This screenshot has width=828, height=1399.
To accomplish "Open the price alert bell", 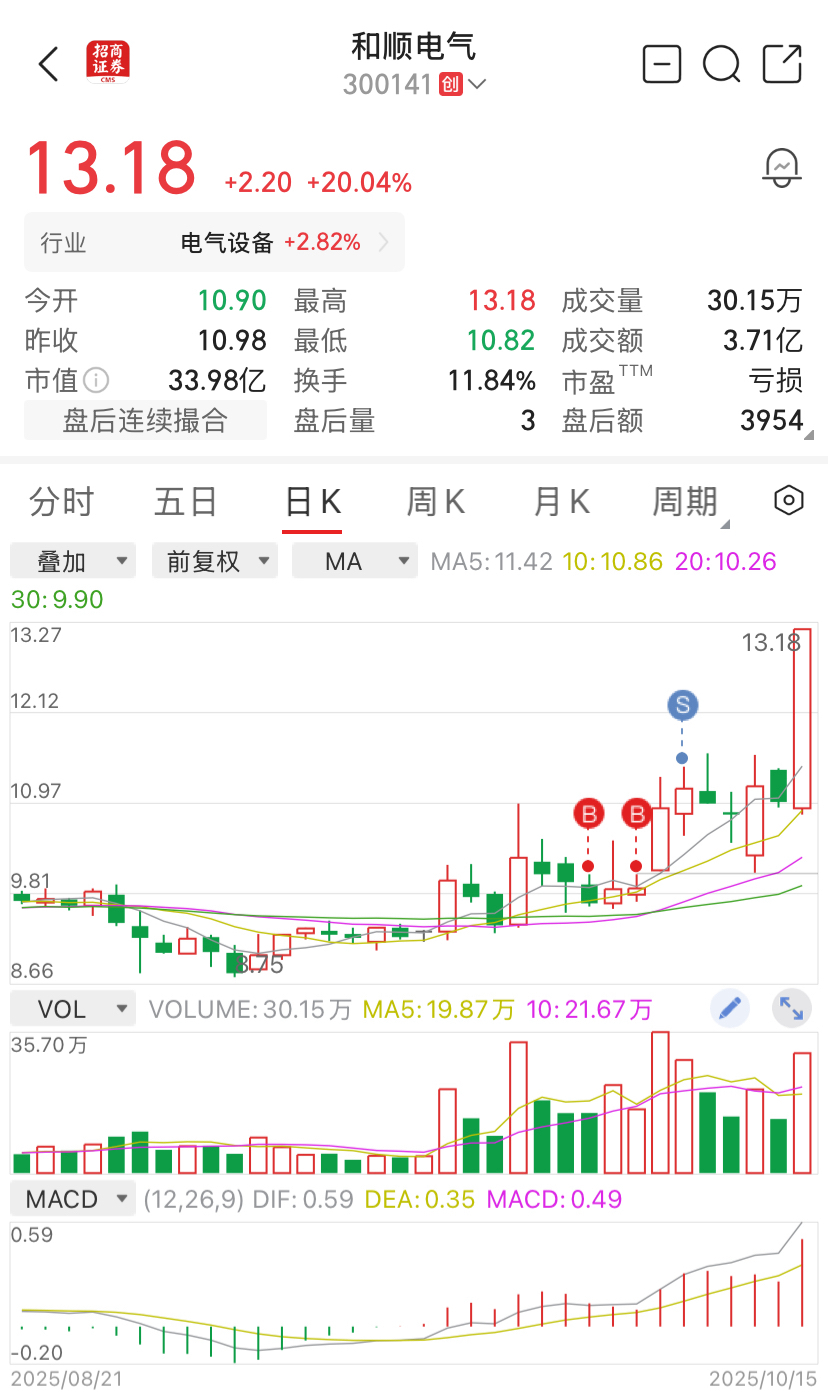I will coord(781,168).
